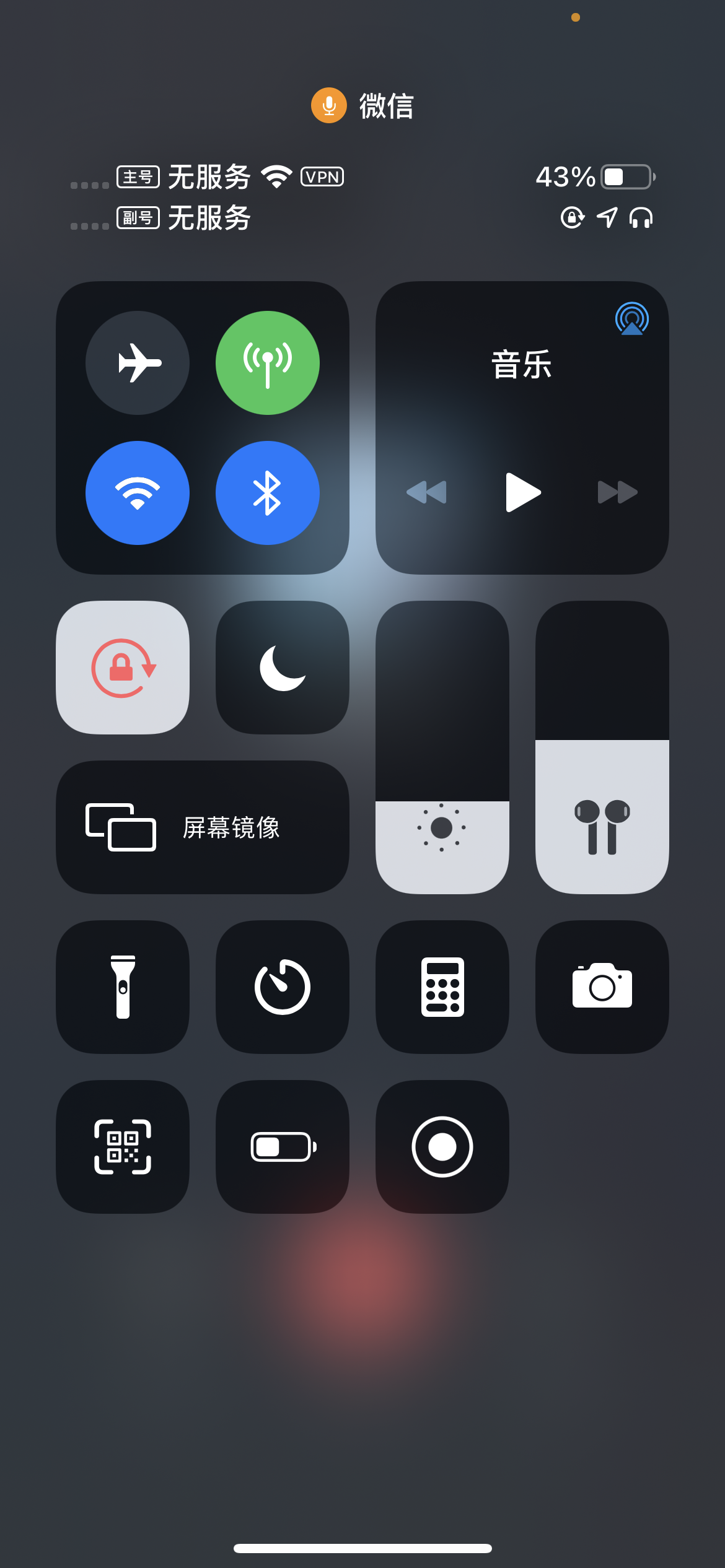The width and height of the screenshot is (725, 1568).
Task: Tap the AirPods volume slider
Action: [x=602, y=747]
